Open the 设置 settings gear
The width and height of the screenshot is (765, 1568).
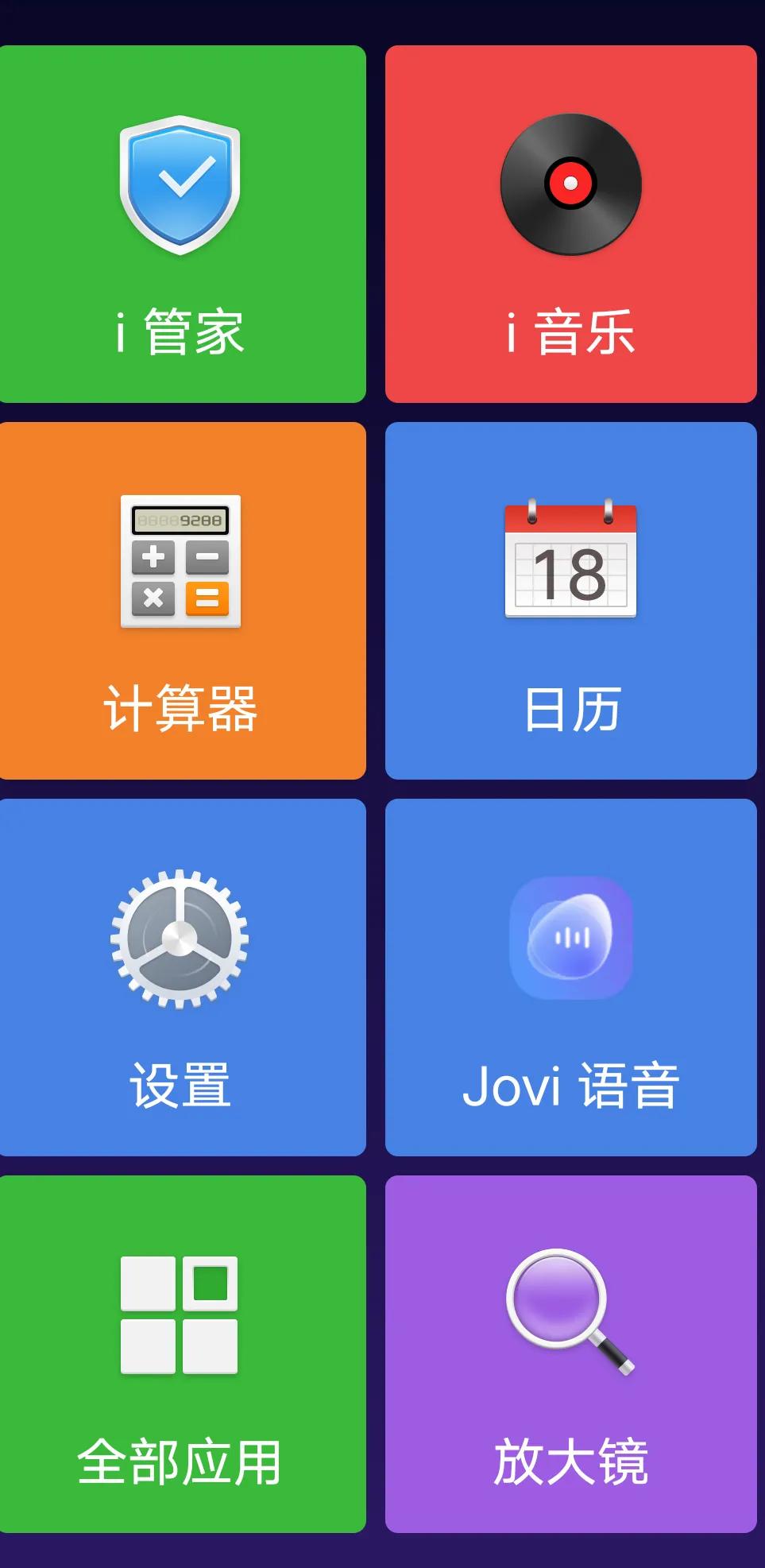click(183, 978)
